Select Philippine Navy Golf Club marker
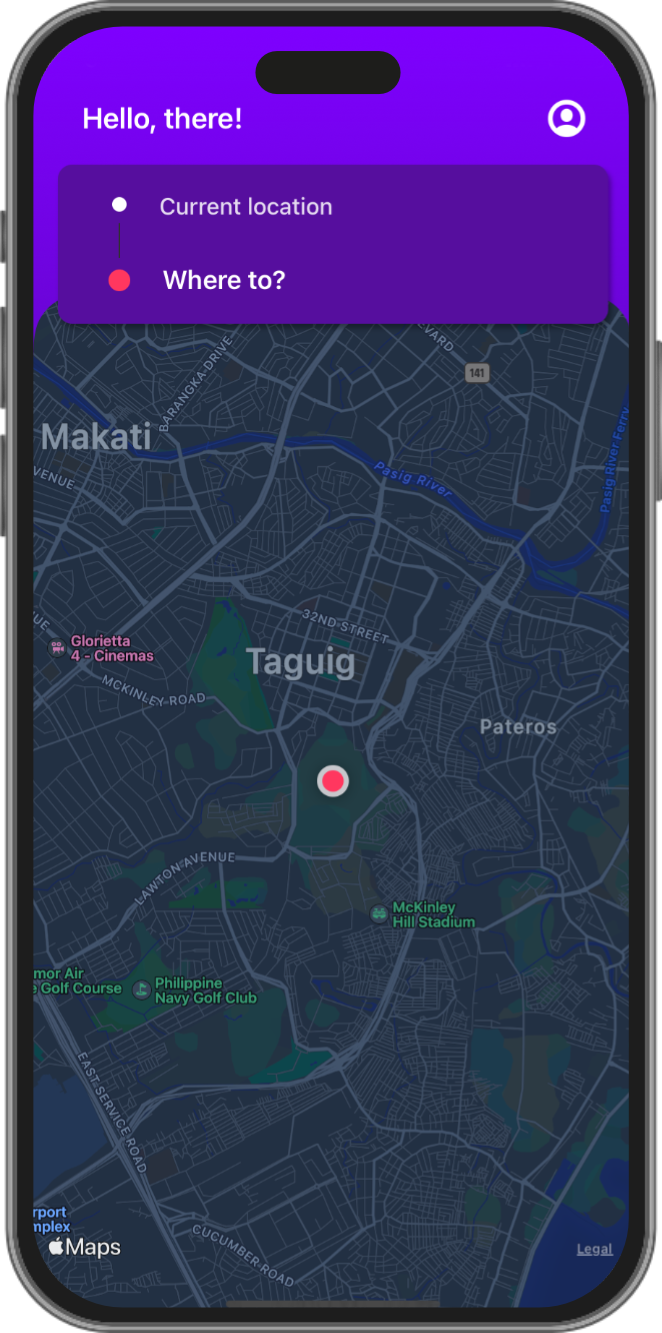 click(x=142, y=990)
